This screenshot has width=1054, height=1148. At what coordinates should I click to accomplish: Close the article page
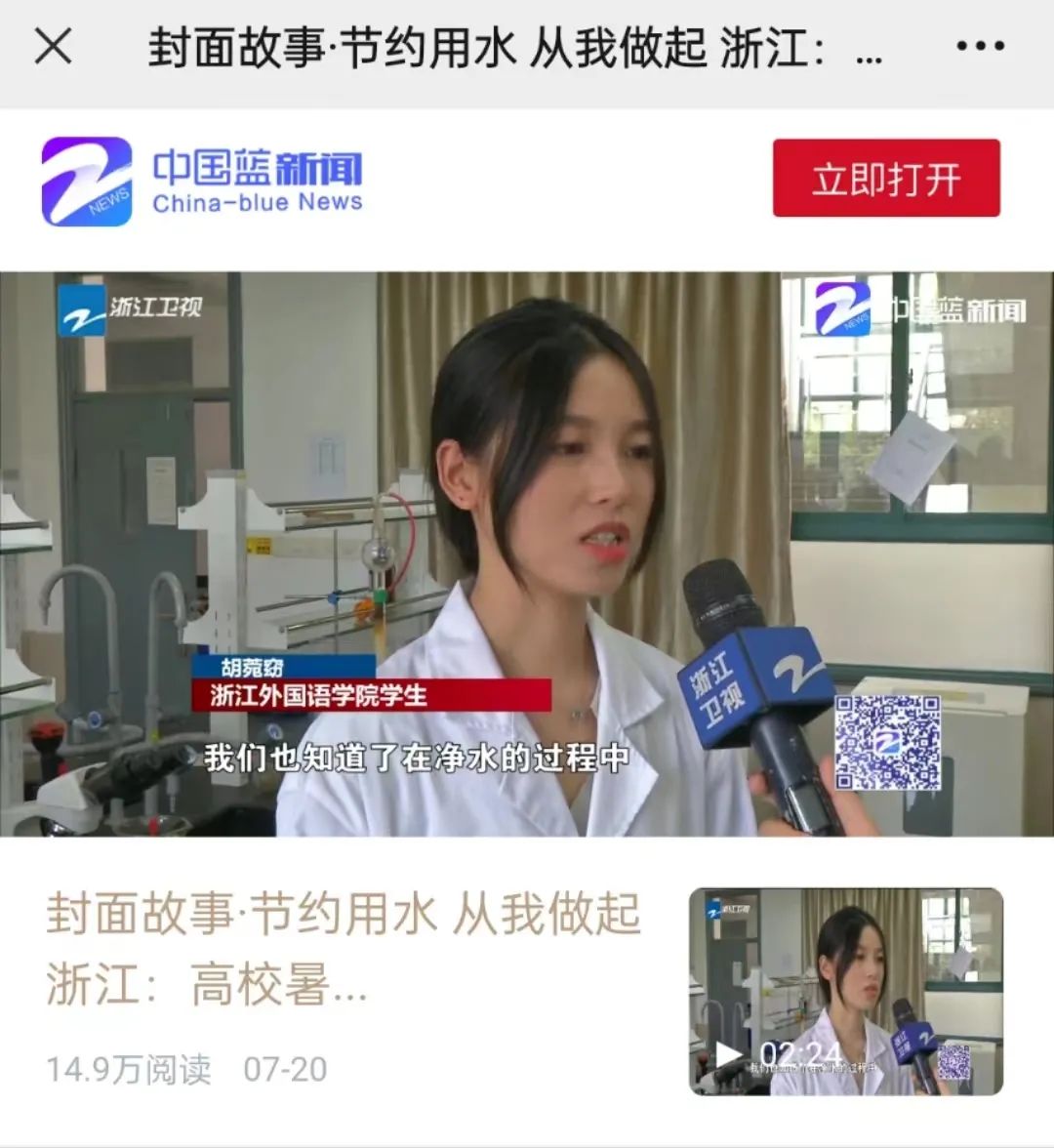pyautogui.click(x=53, y=46)
